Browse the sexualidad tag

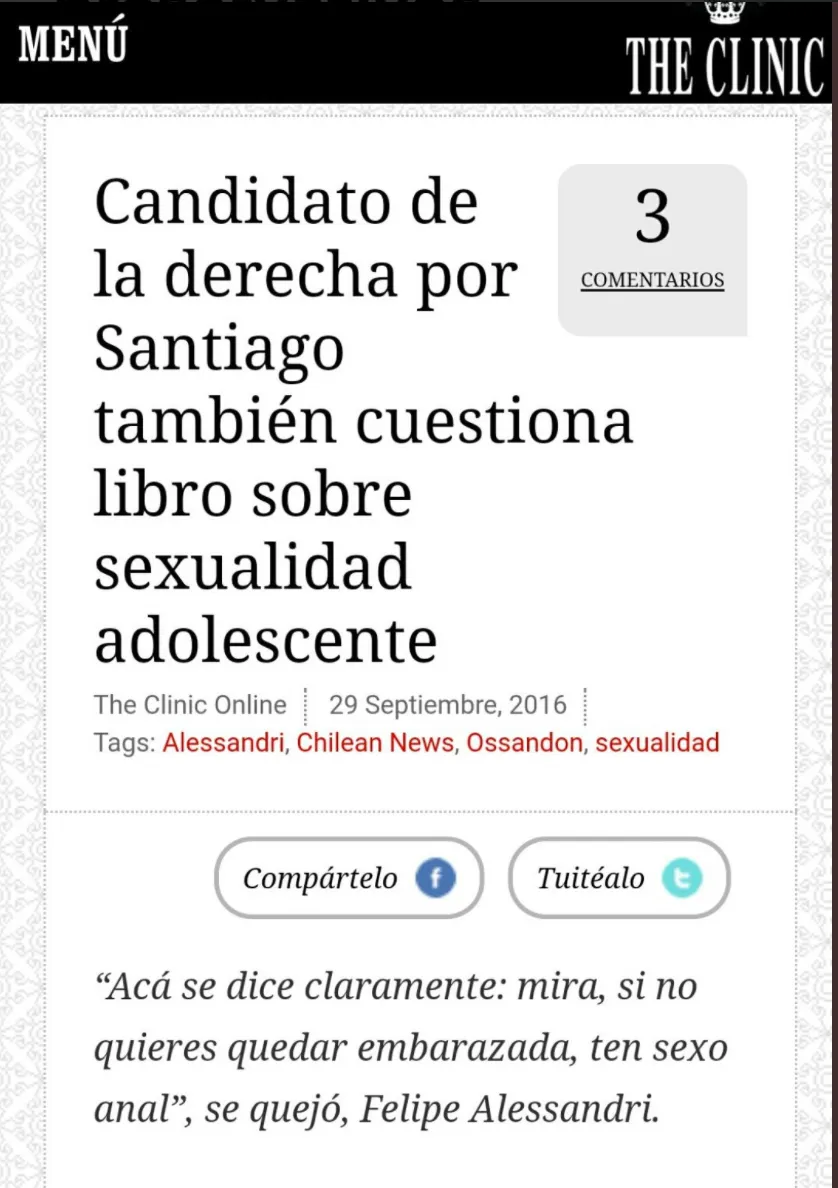pyautogui.click(x=657, y=743)
